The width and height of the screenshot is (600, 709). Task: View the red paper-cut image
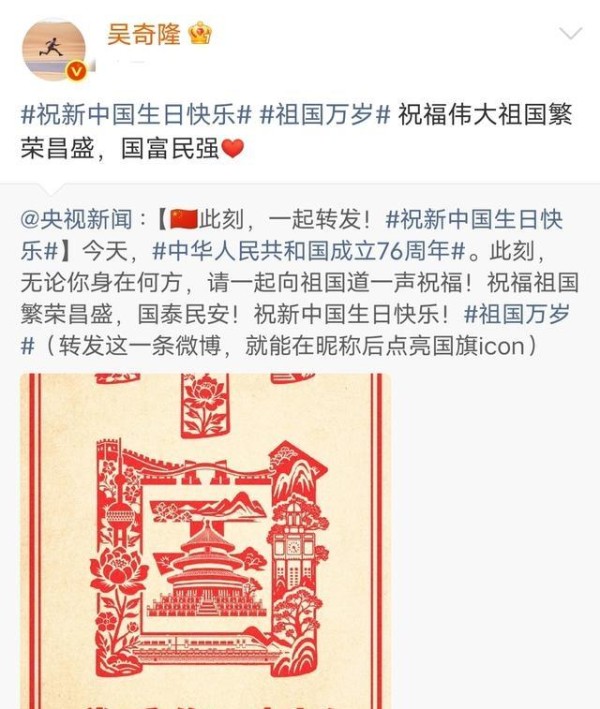[205, 540]
